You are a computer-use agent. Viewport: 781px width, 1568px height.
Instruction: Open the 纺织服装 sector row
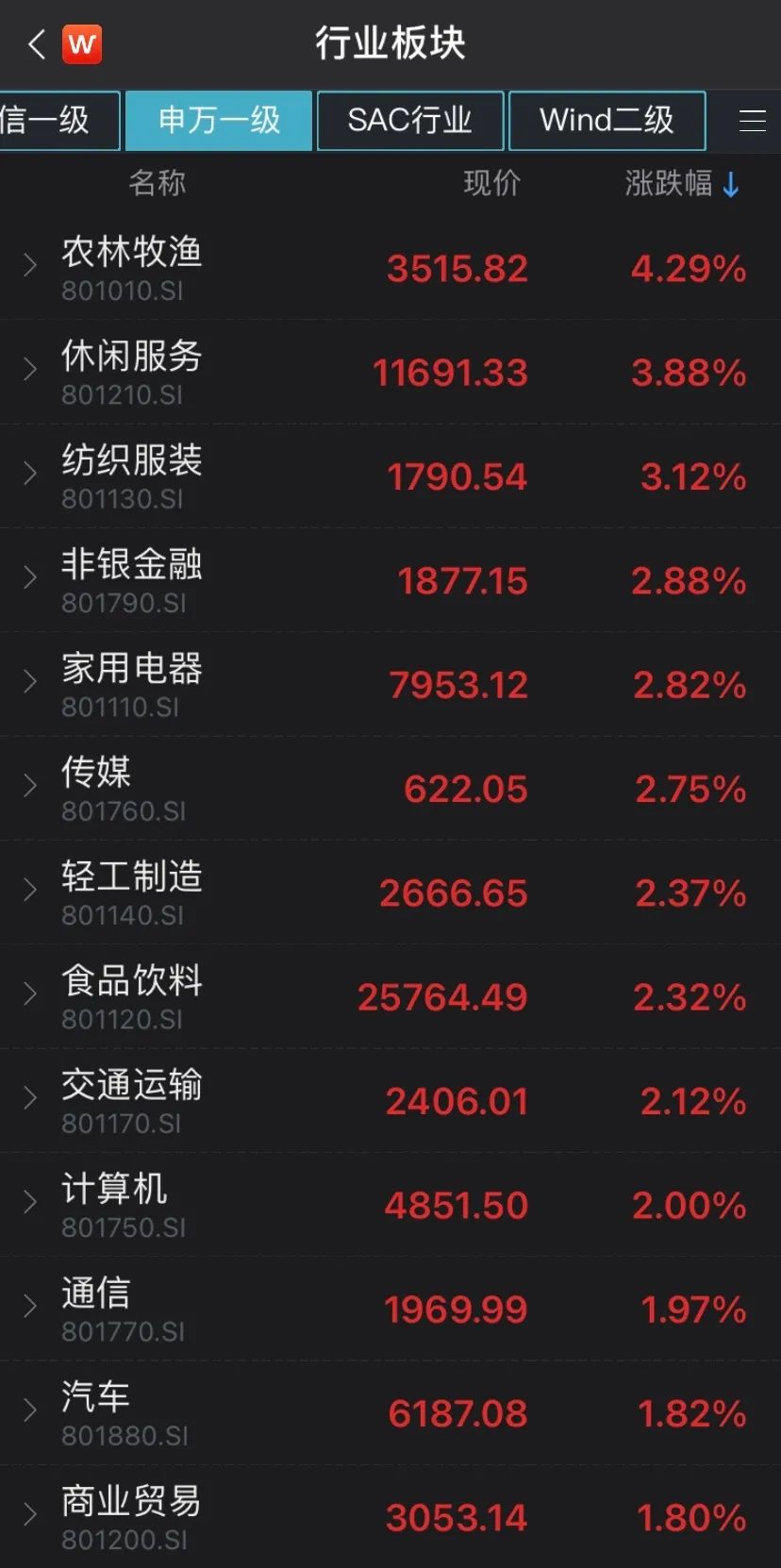coord(390,476)
